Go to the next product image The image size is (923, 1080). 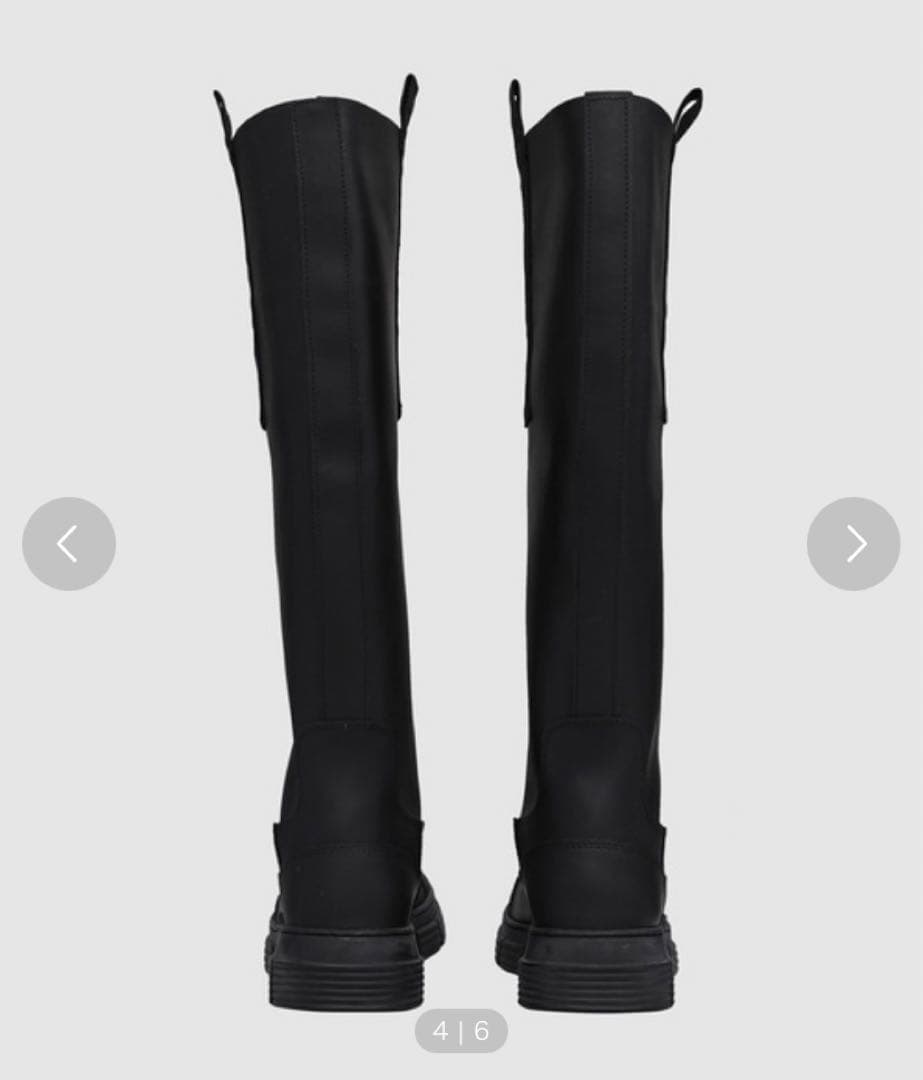tap(853, 544)
